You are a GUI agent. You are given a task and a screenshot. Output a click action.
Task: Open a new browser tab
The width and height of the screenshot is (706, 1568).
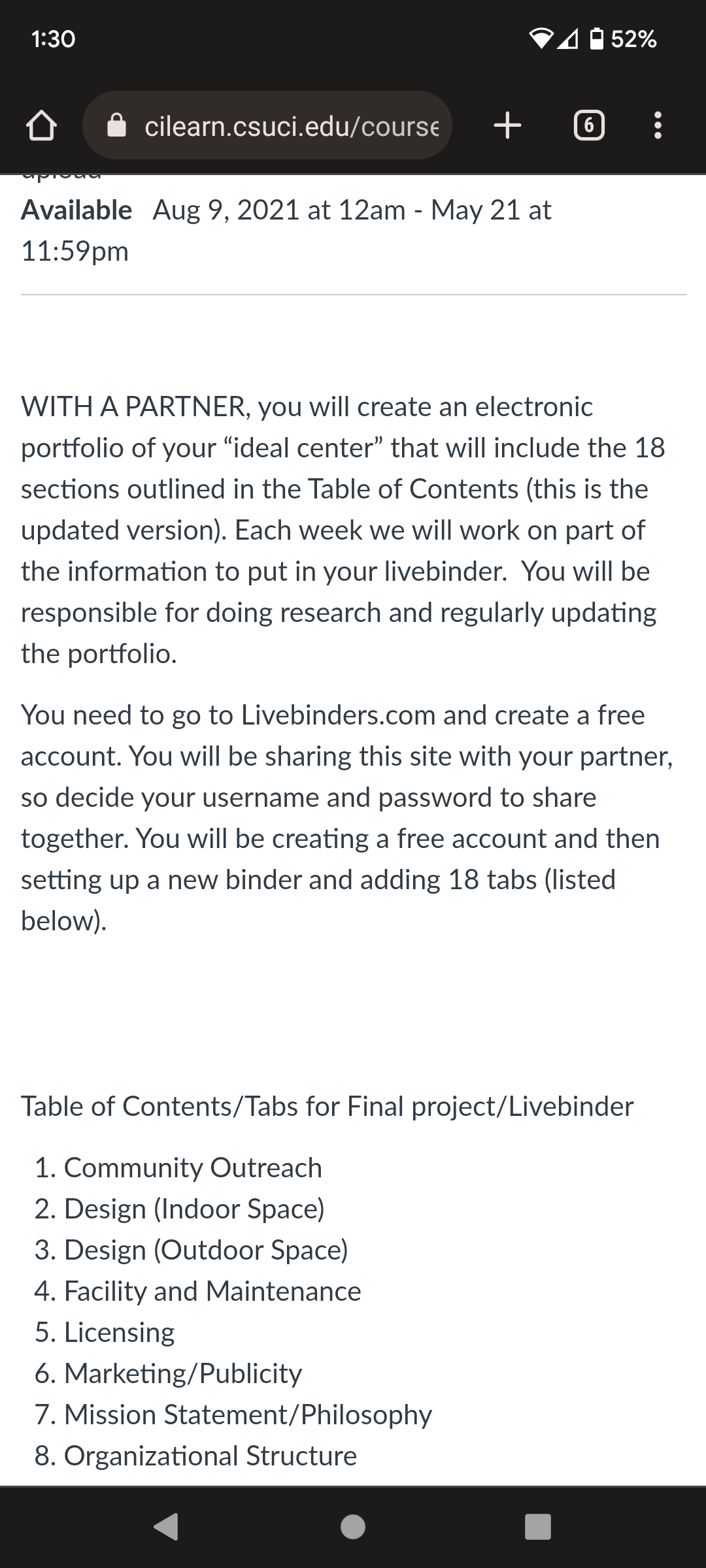pyautogui.click(x=508, y=125)
